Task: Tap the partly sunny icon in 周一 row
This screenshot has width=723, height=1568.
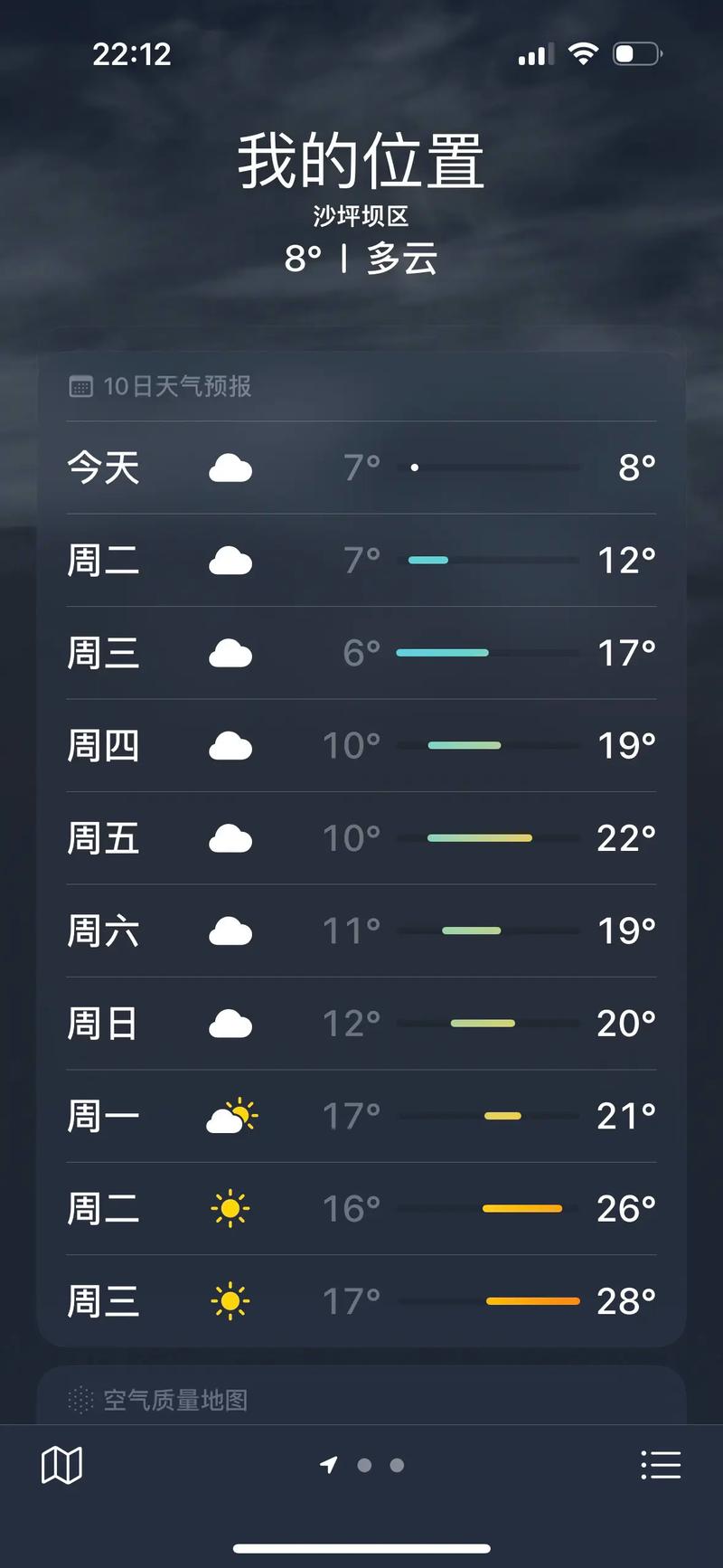Action: click(x=231, y=1115)
